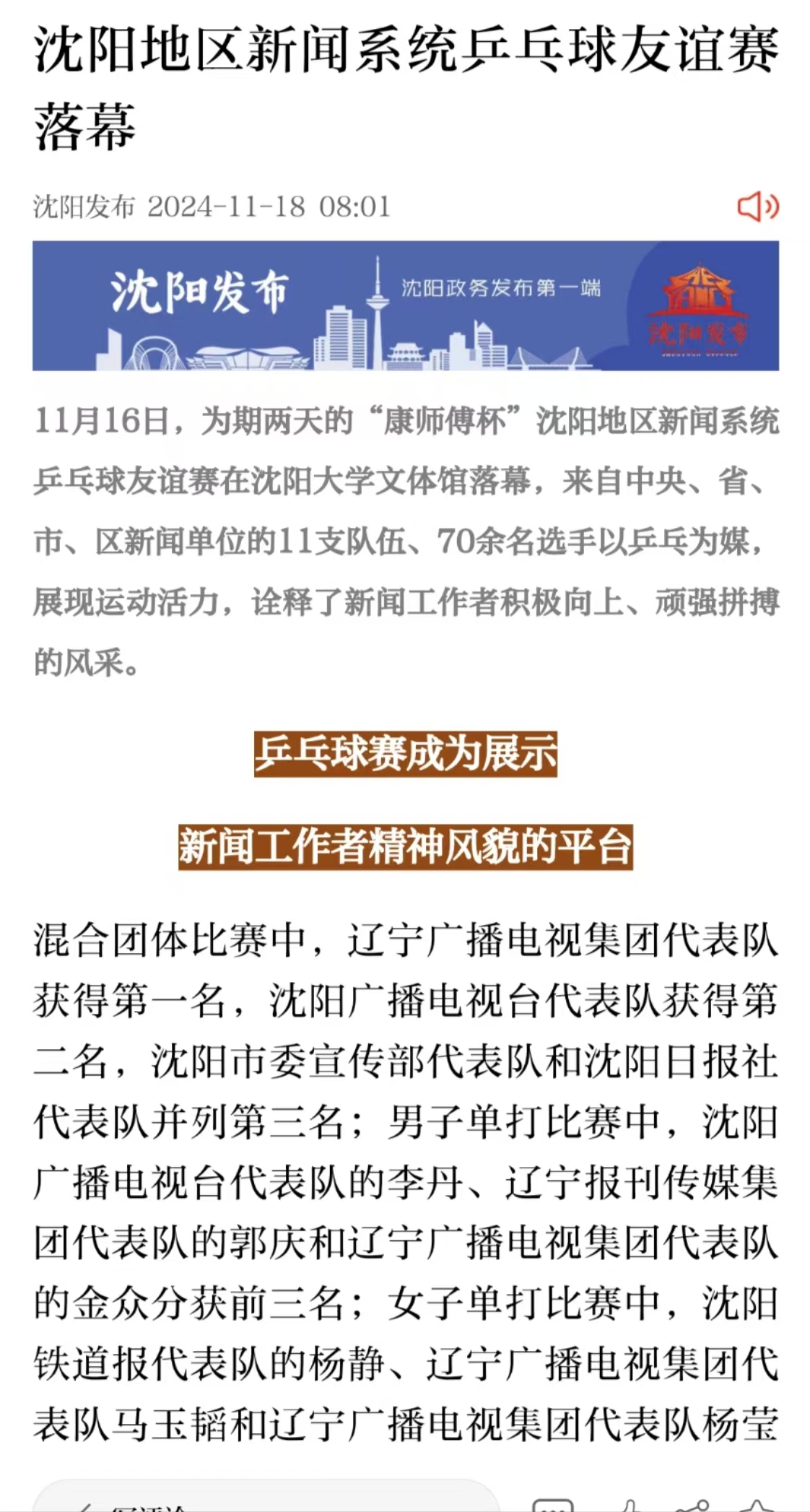The width and height of the screenshot is (810, 1512).
Task: Open the 沈阳发布 banner image
Action: tap(405, 306)
